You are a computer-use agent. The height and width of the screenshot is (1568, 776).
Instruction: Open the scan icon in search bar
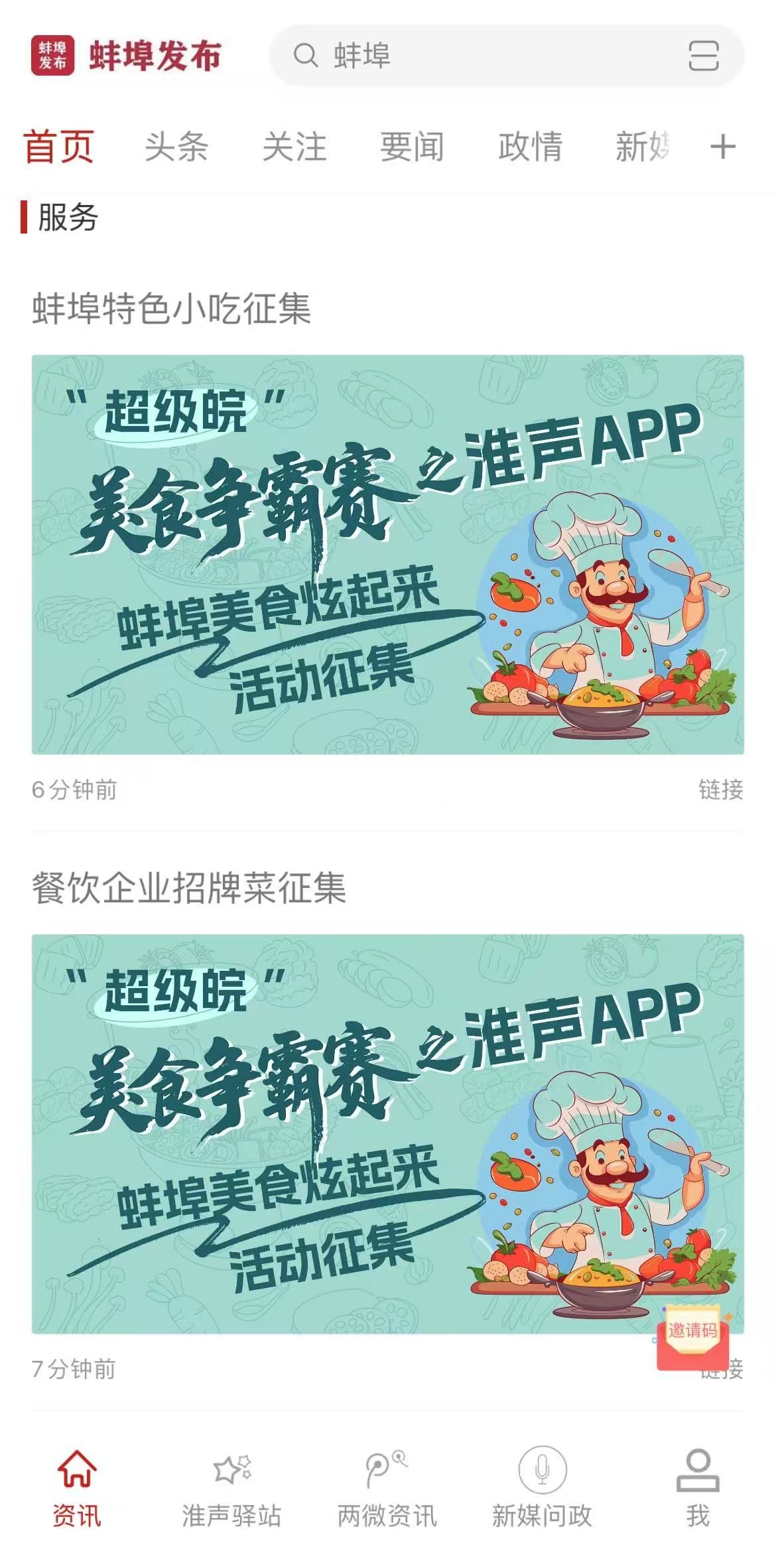click(x=703, y=56)
